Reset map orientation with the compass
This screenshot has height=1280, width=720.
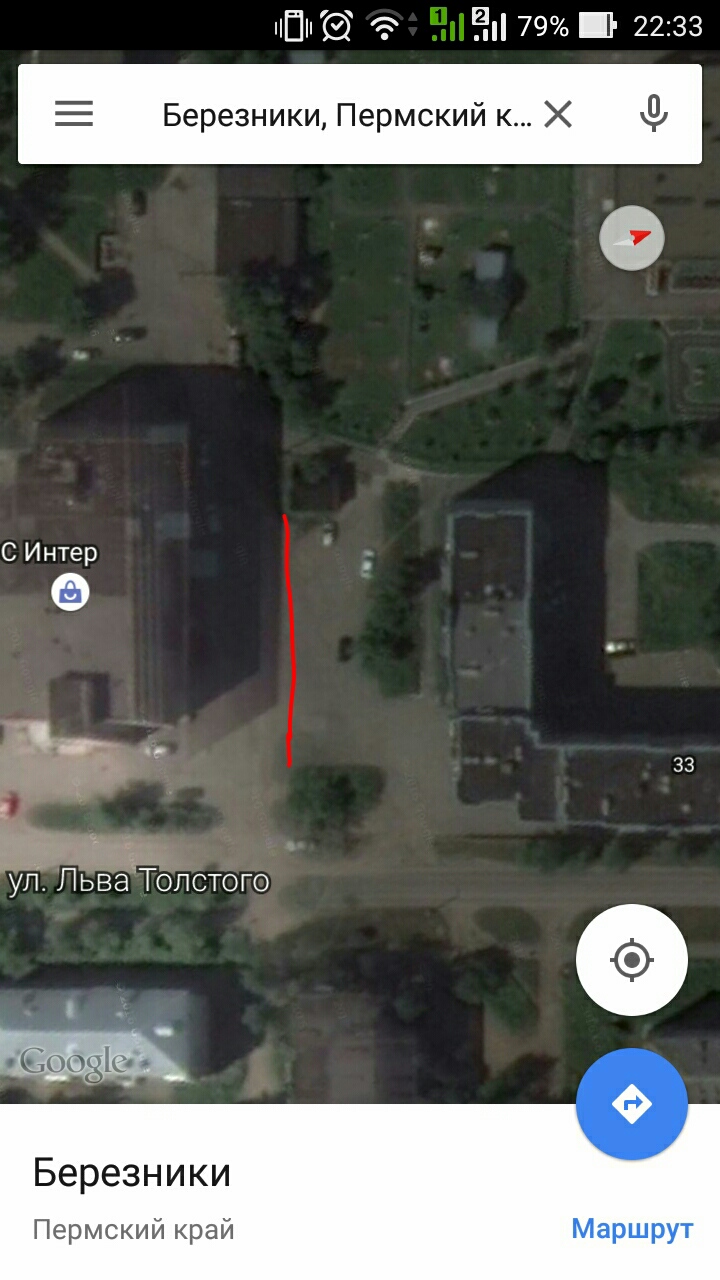point(631,238)
